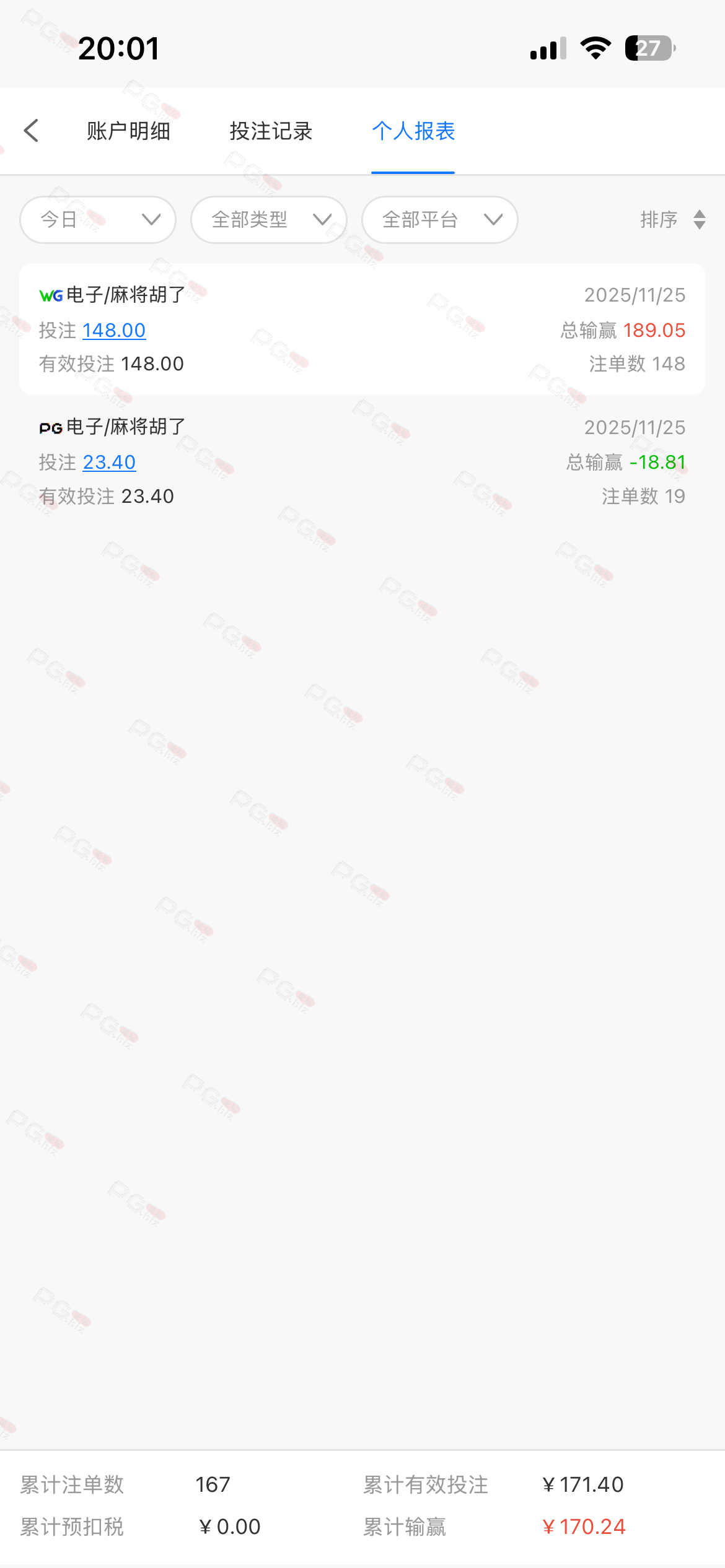Viewport: 725px width, 1568px height.
Task: Expand the 今日 date dropdown
Action: pos(98,220)
